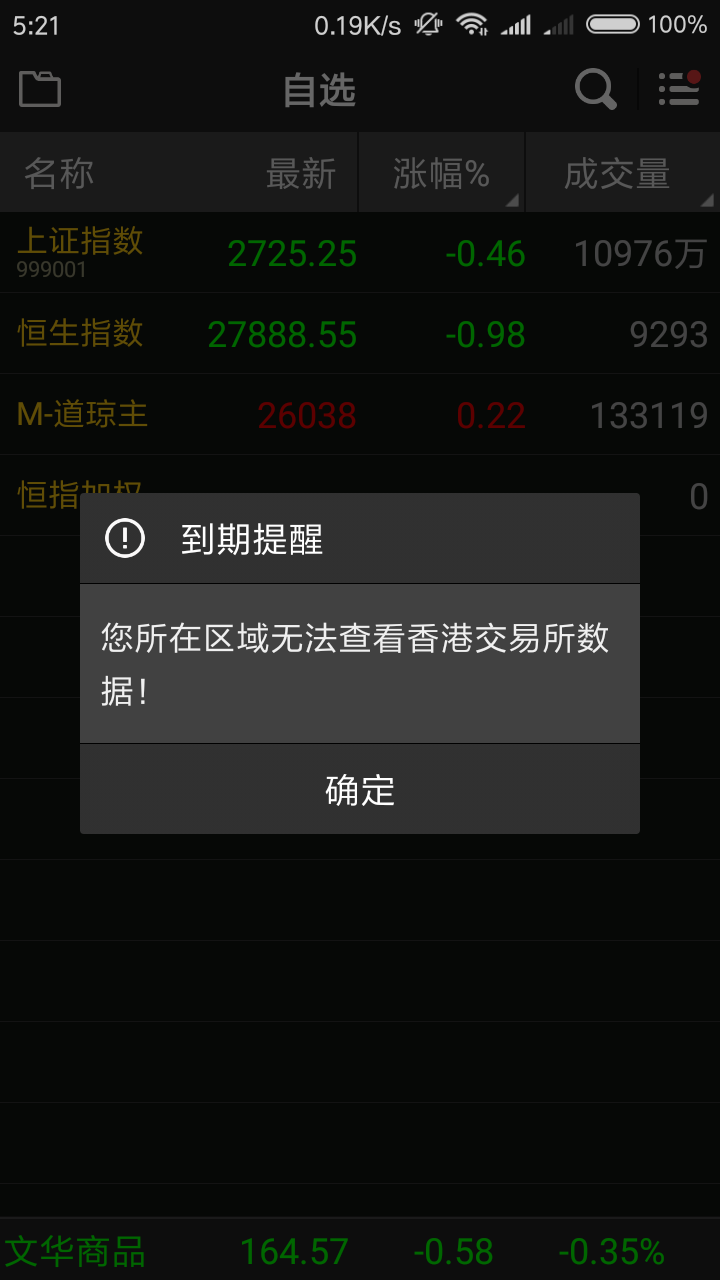Open the search magnifier
This screenshot has height=1280, width=720.
(595, 90)
